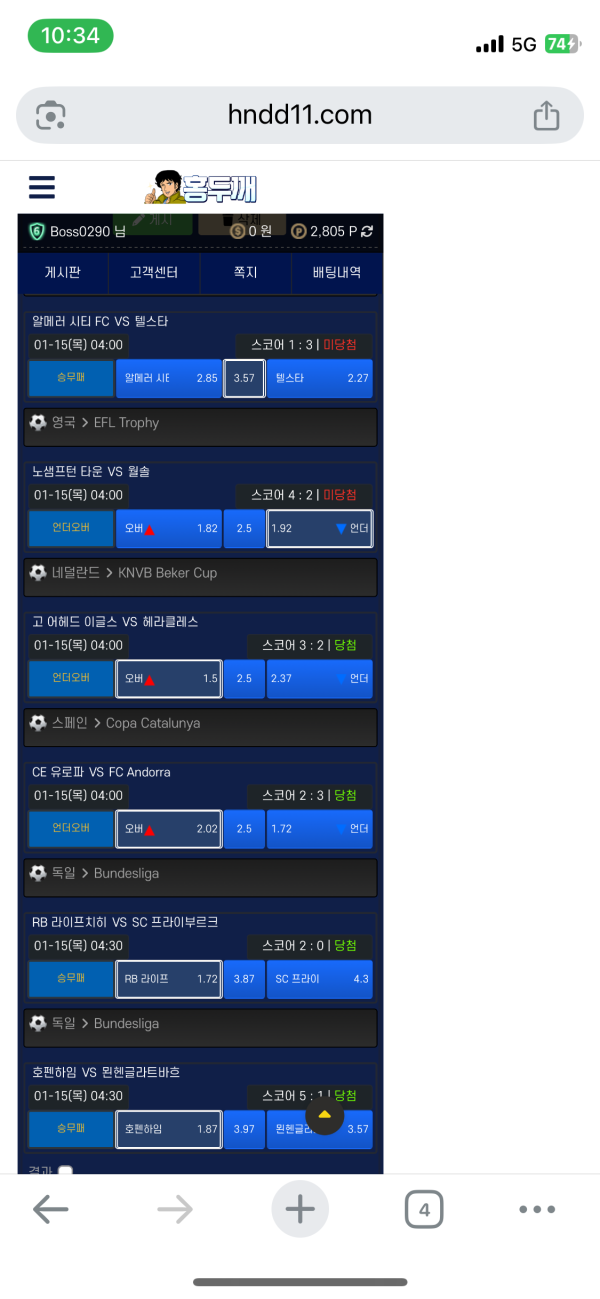Go back to the previous page
This screenshot has width=600, height=1299.
point(50,1210)
